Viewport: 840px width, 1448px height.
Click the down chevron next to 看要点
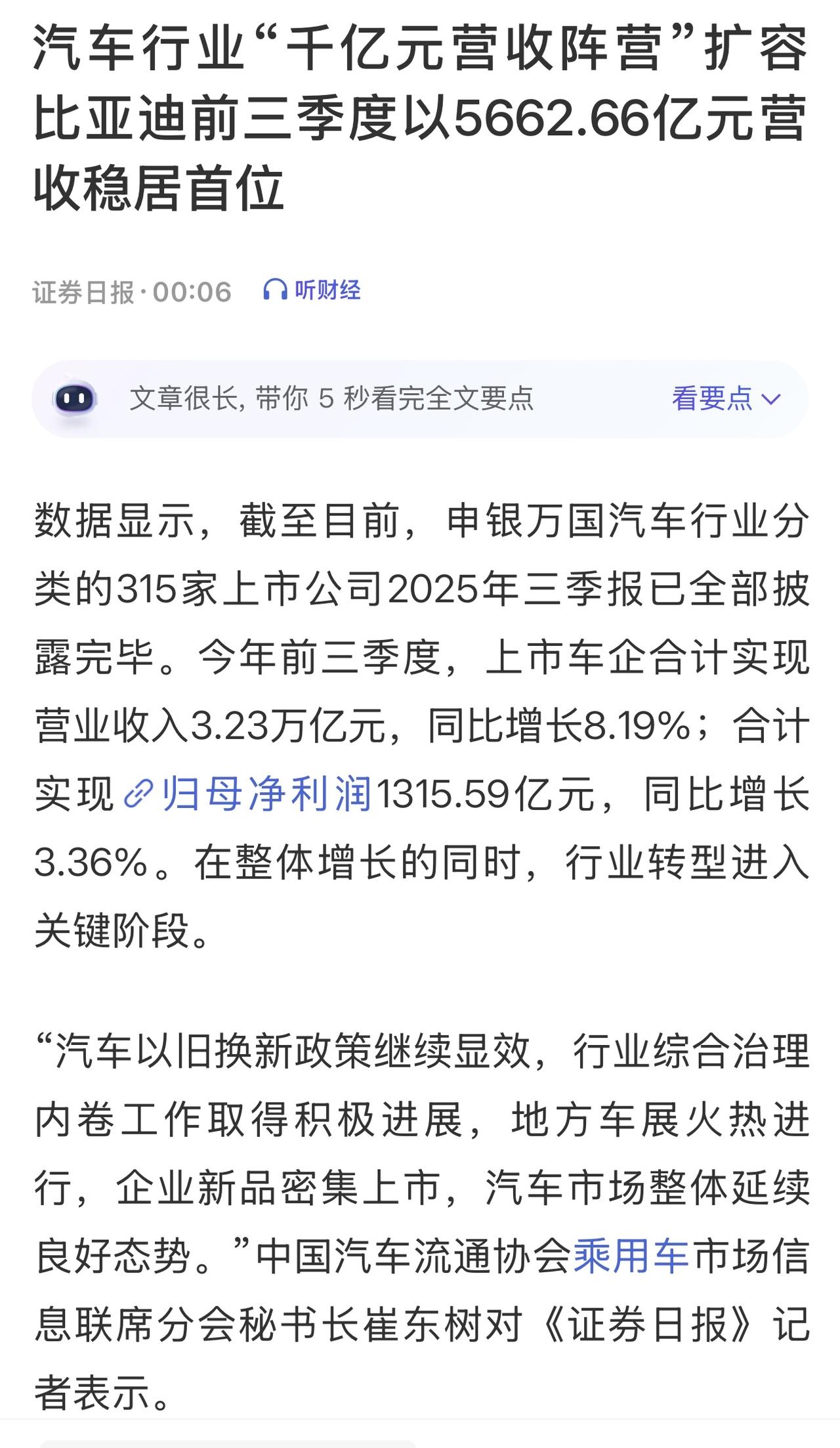pos(772,398)
